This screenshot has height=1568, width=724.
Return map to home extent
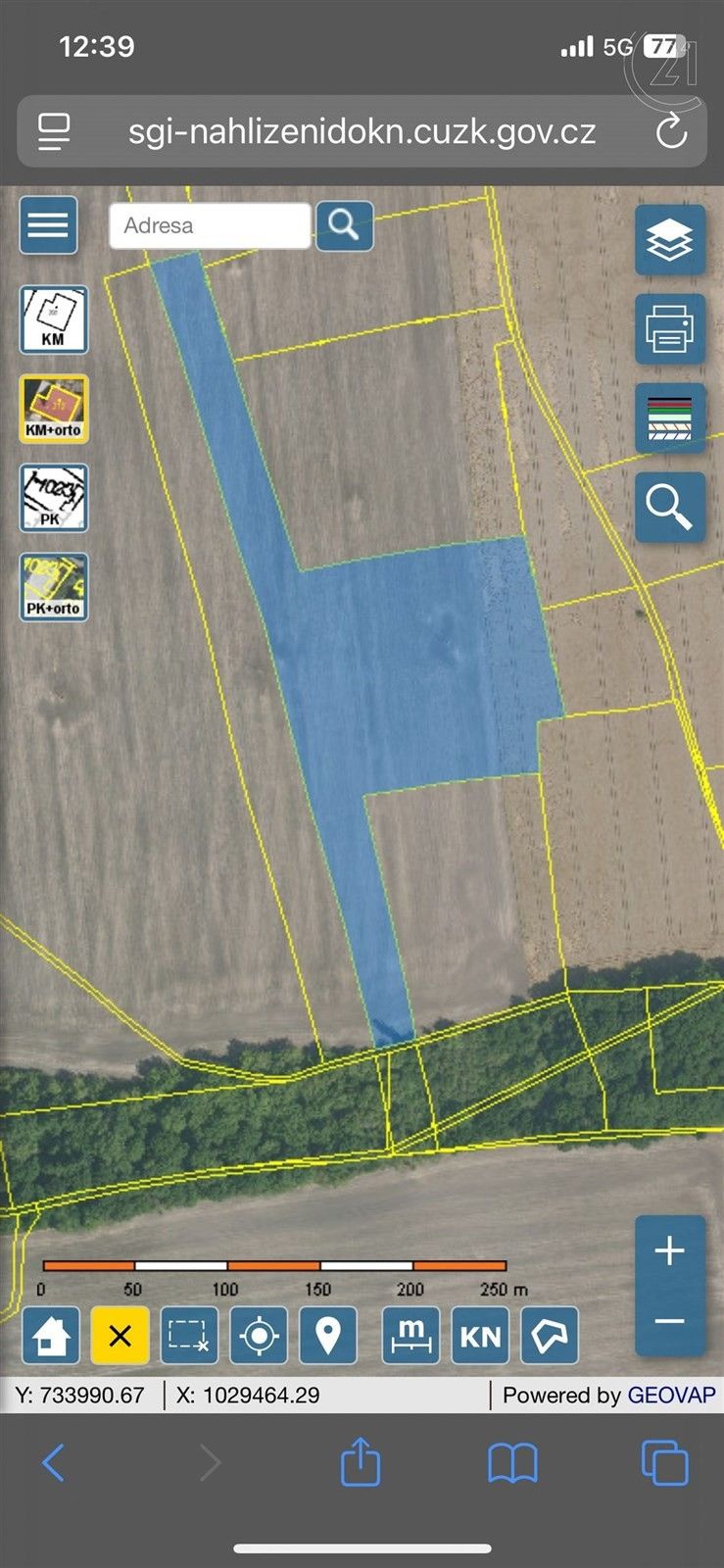point(51,1335)
